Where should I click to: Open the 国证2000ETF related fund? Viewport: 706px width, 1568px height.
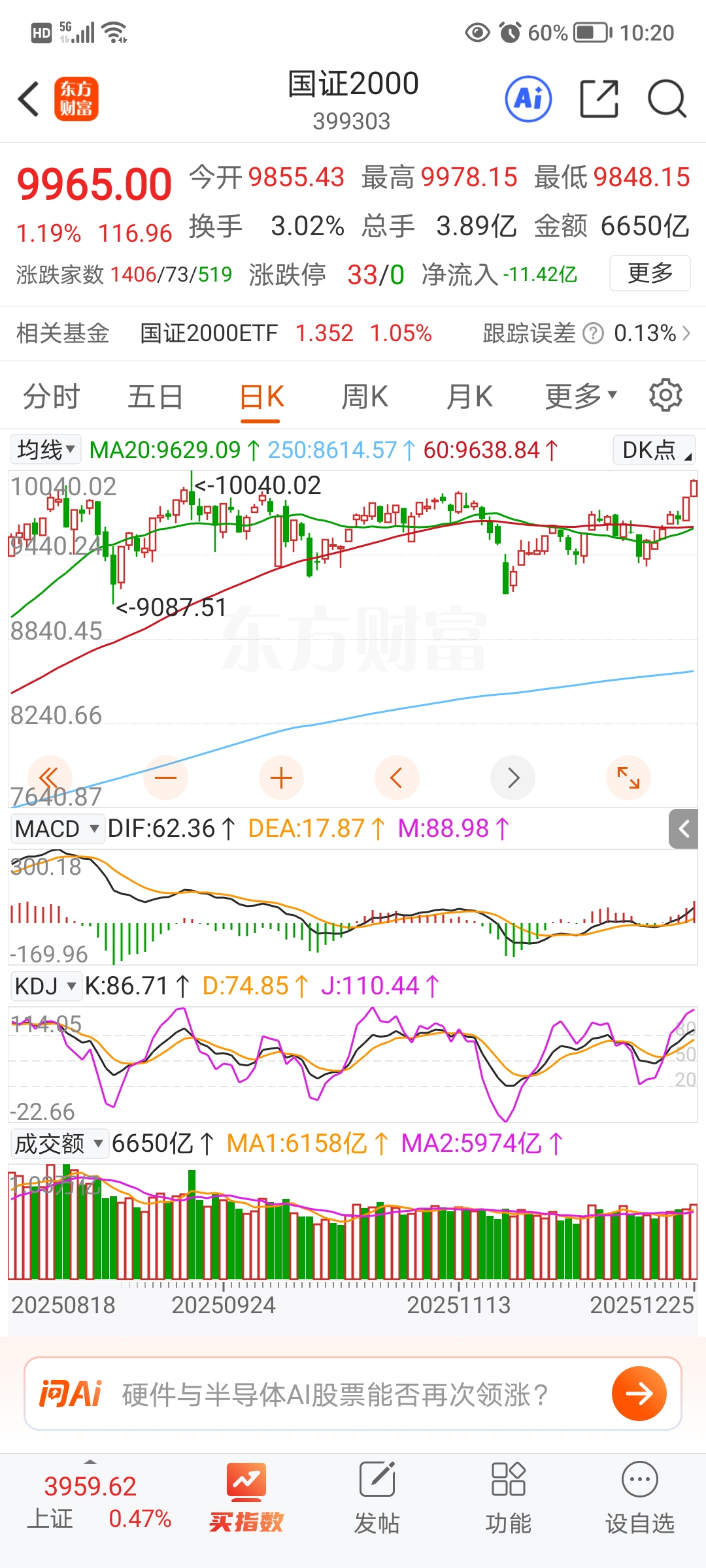pyautogui.click(x=209, y=333)
